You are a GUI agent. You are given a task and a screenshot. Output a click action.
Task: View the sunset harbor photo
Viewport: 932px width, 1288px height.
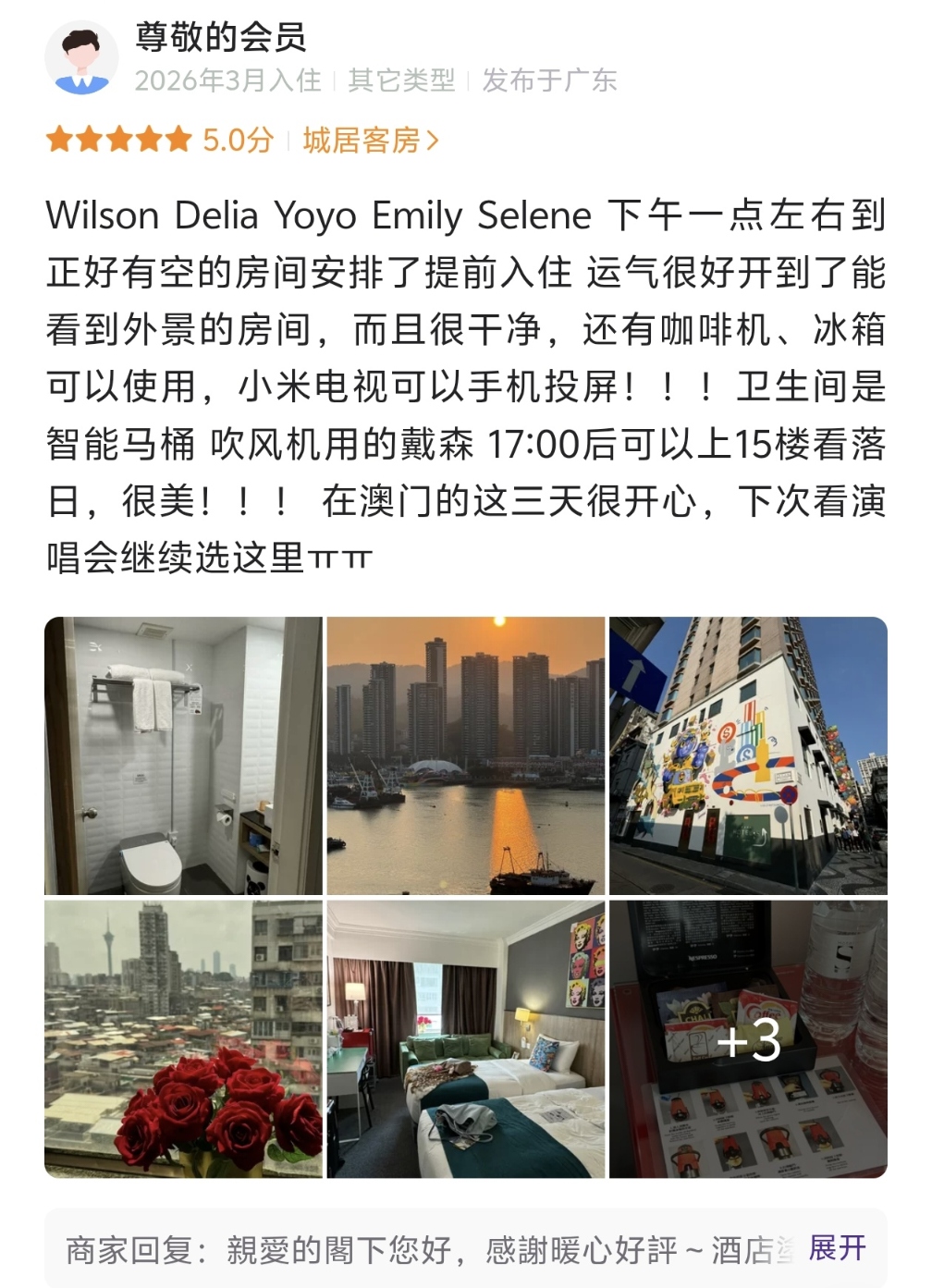coord(465,755)
